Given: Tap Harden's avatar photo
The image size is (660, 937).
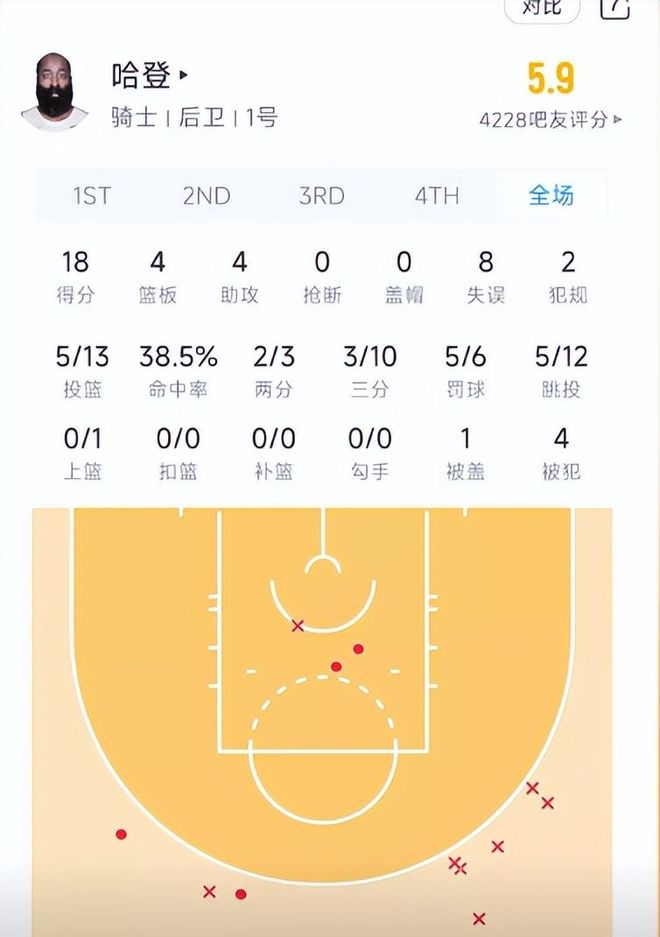Looking at the screenshot, I should tap(55, 92).
